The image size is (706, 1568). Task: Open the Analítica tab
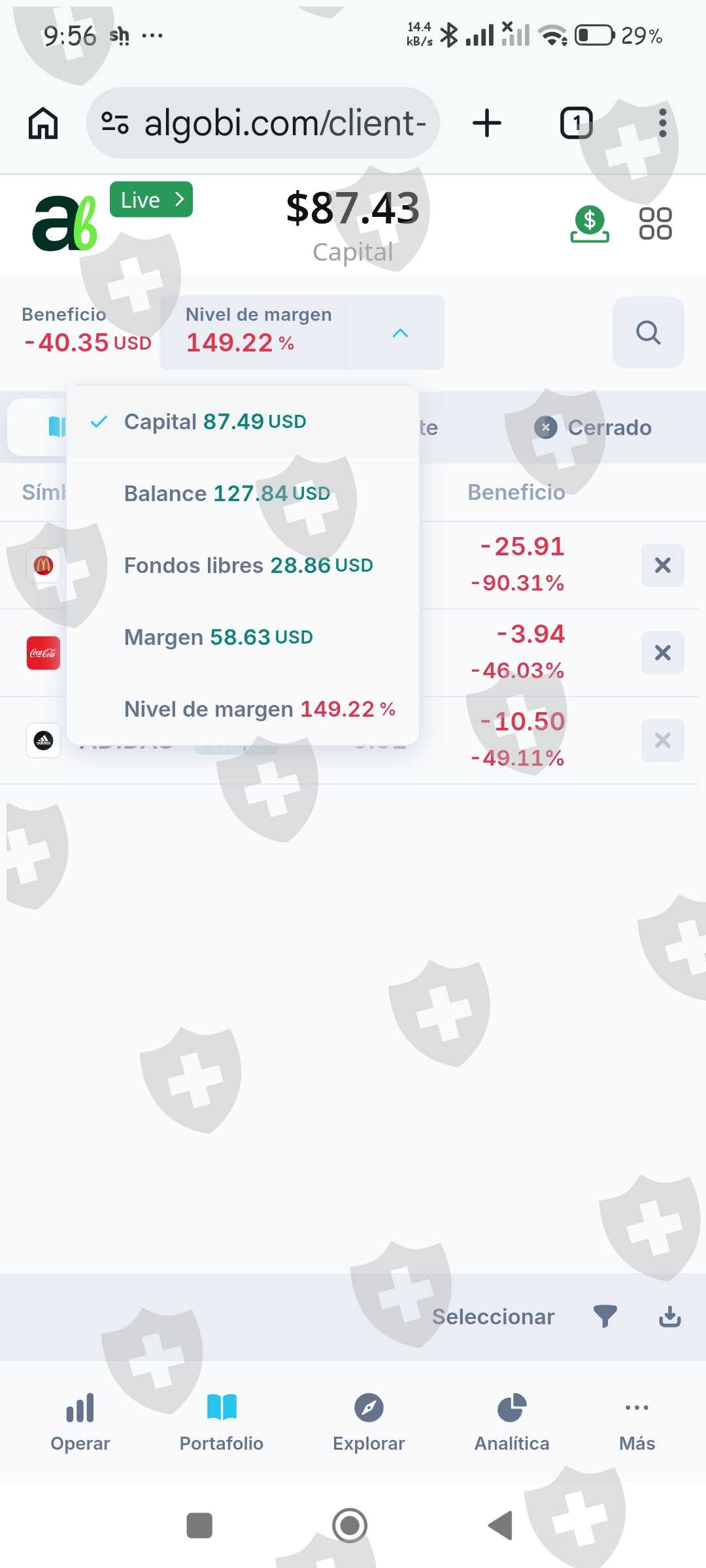click(x=512, y=1422)
